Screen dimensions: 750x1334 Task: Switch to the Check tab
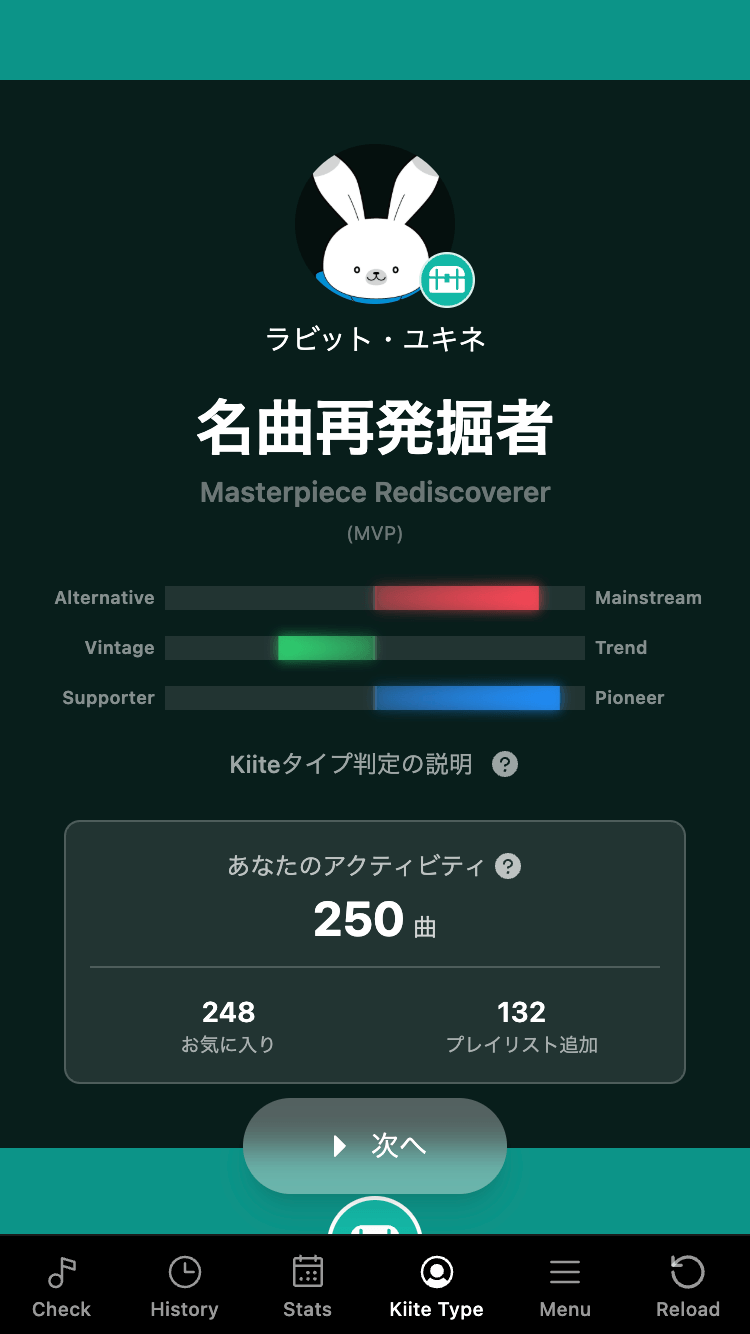(x=61, y=1286)
